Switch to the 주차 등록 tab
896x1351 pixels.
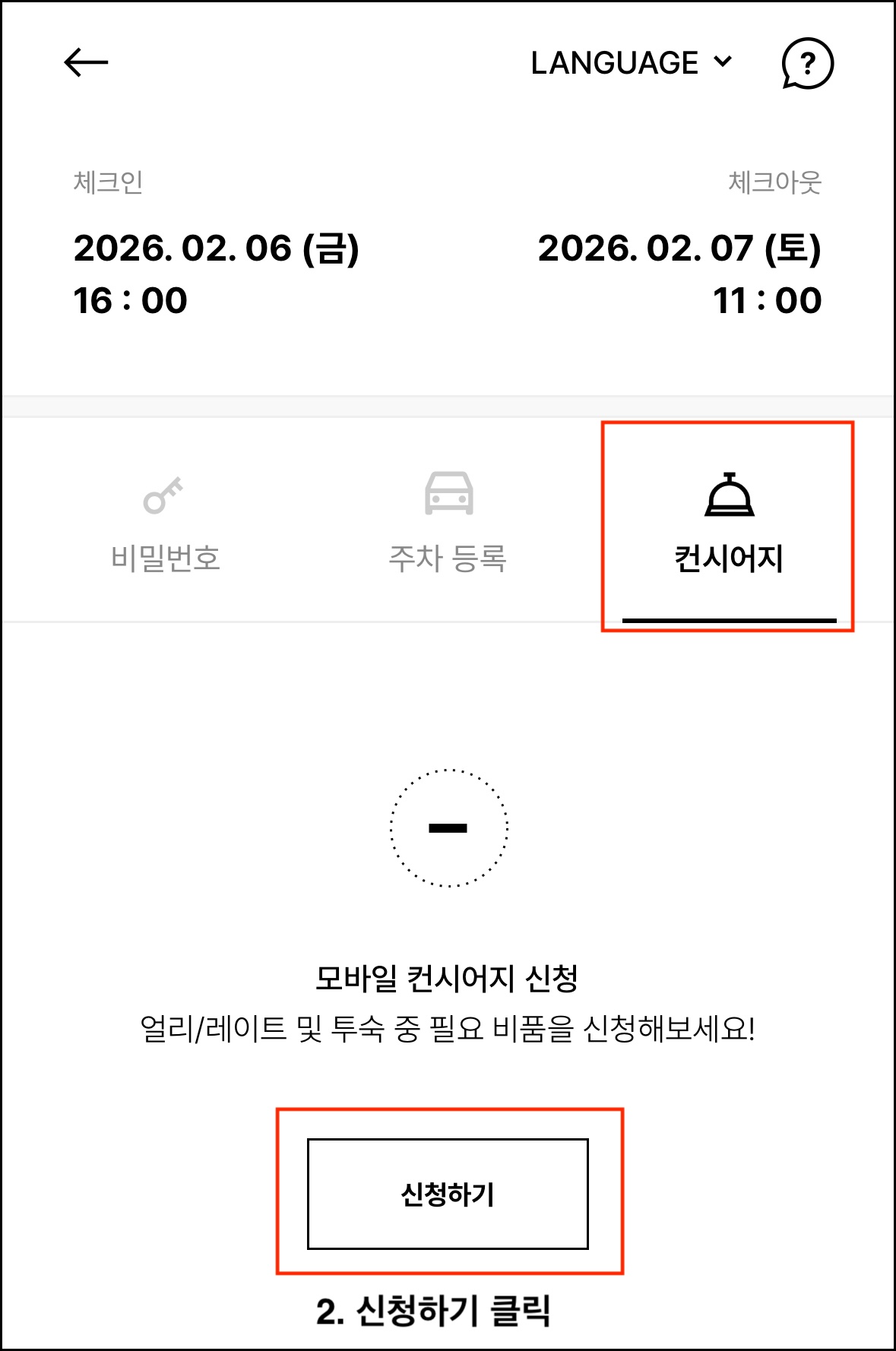[448, 522]
